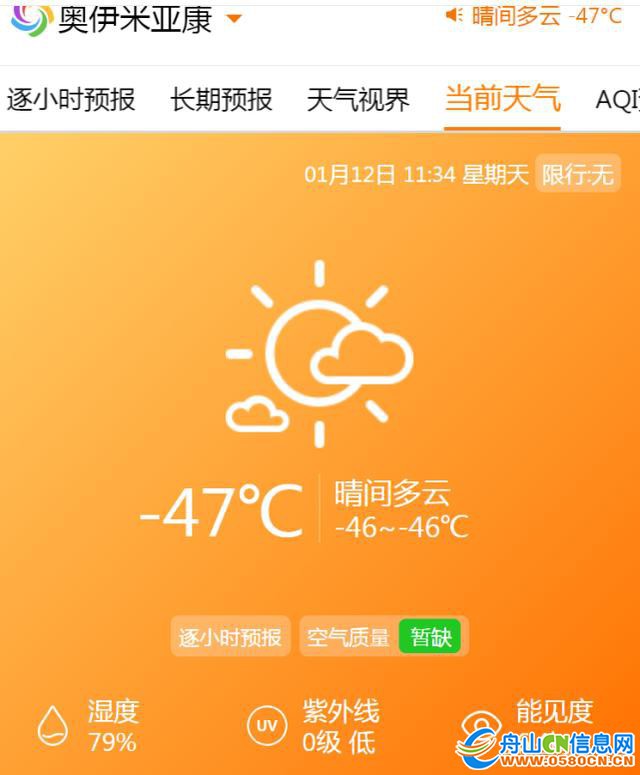This screenshot has width=640, height=775.
Task: Select the 当前天气 tab
Action: (x=502, y=100)
